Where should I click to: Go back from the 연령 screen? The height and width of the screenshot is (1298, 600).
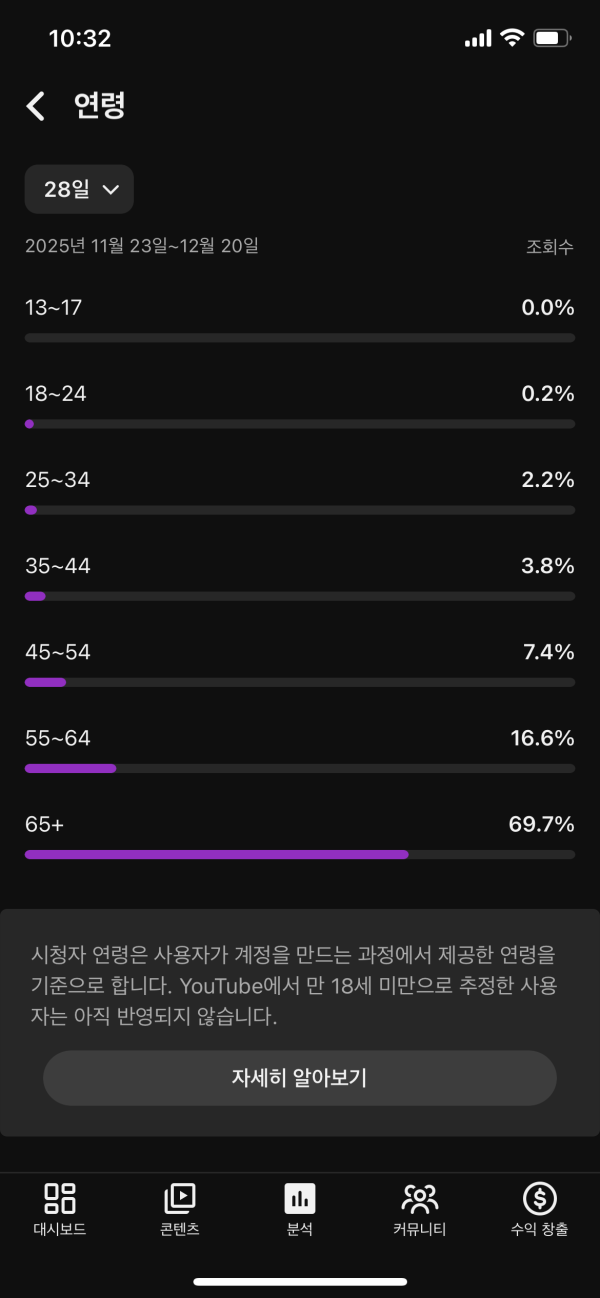coord(36,106)
